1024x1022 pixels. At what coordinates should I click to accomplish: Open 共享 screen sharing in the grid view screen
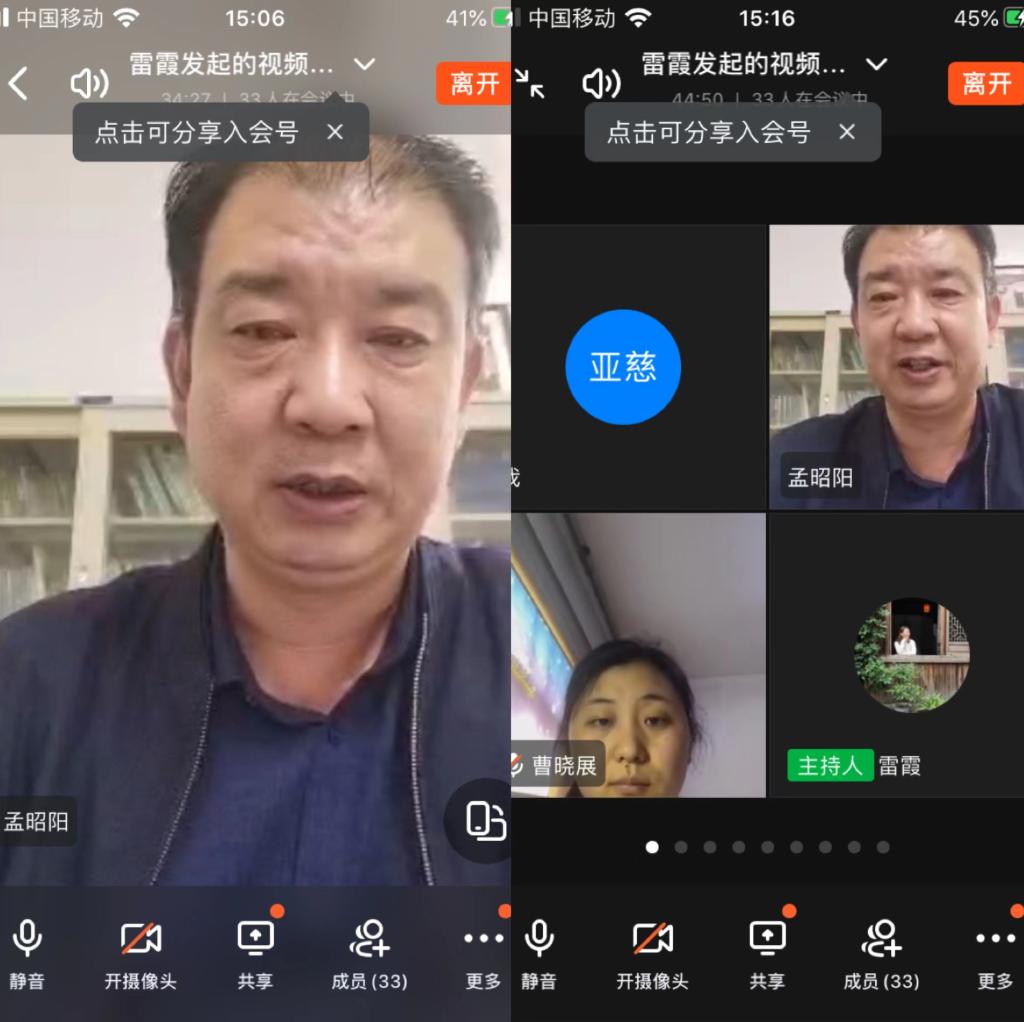coord(767,953)
